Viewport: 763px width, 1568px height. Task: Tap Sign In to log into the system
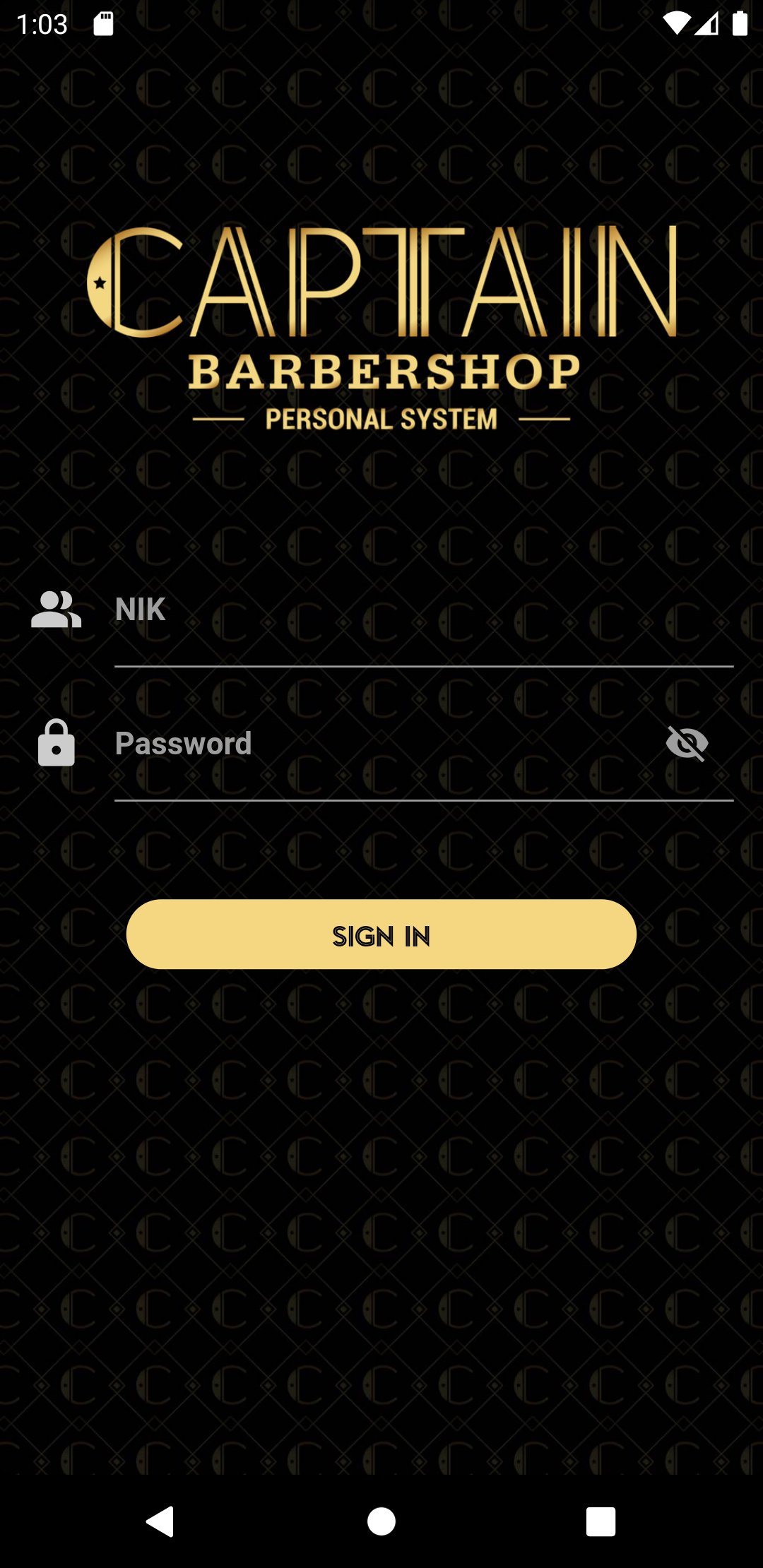381,935
